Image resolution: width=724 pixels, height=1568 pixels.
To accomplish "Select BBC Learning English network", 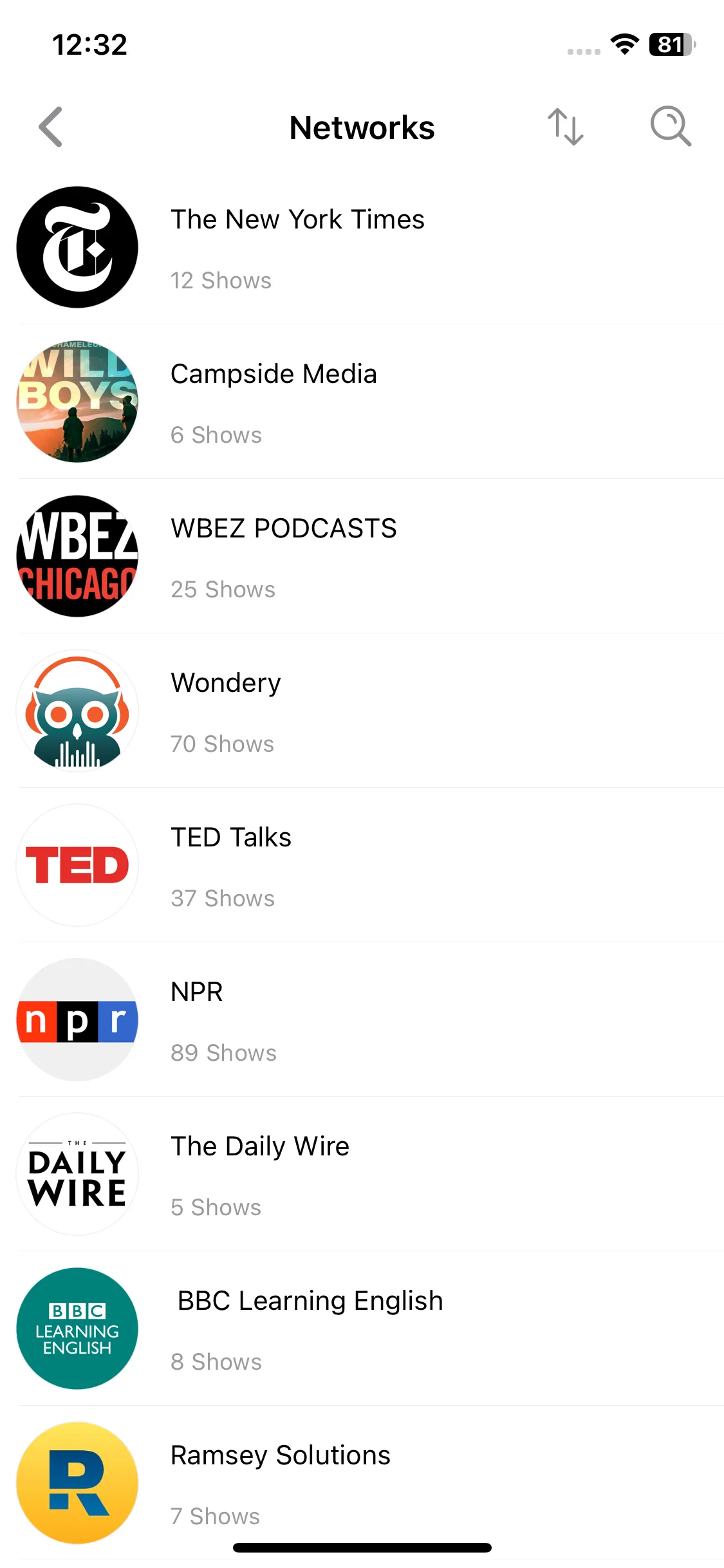I will click(x=310, y=1329).
